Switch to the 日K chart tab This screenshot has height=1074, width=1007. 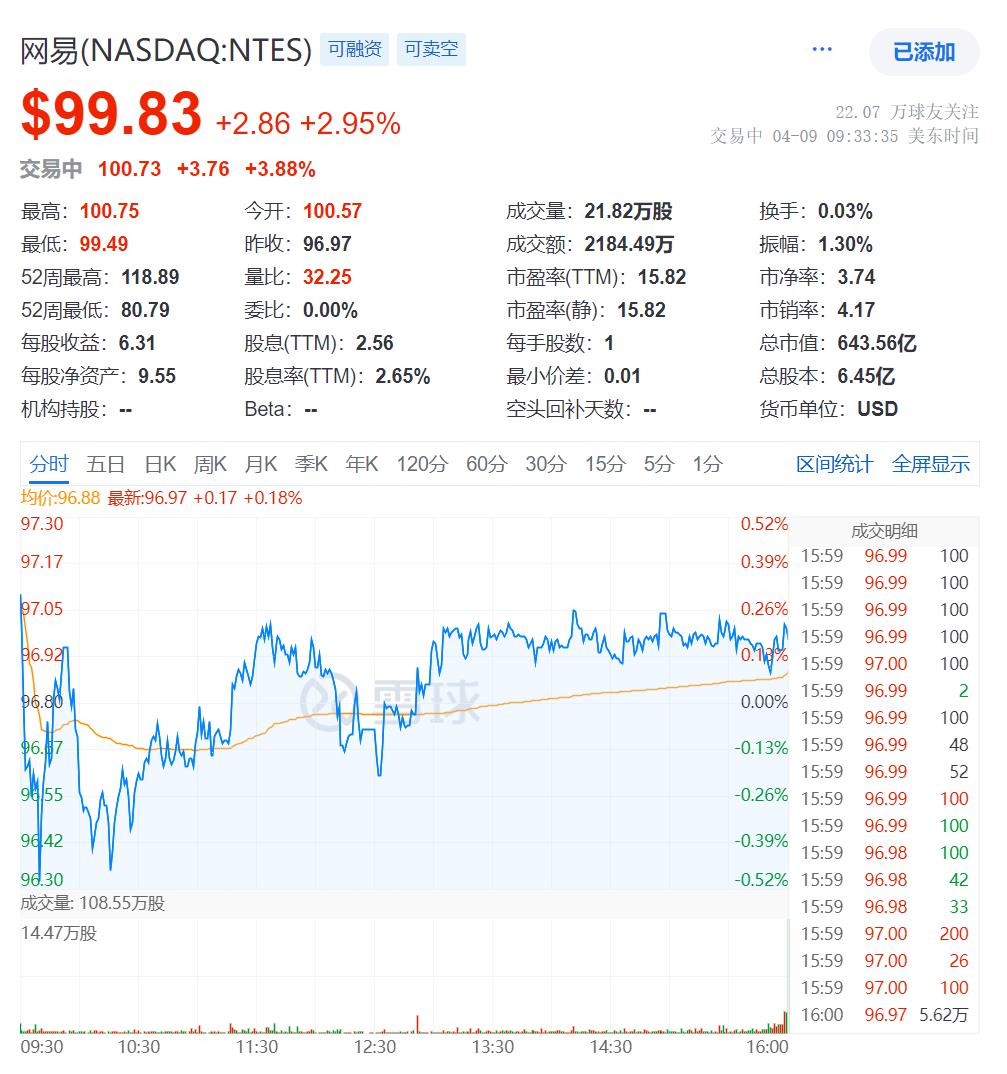pyautogui.click(x=160, y=464)
